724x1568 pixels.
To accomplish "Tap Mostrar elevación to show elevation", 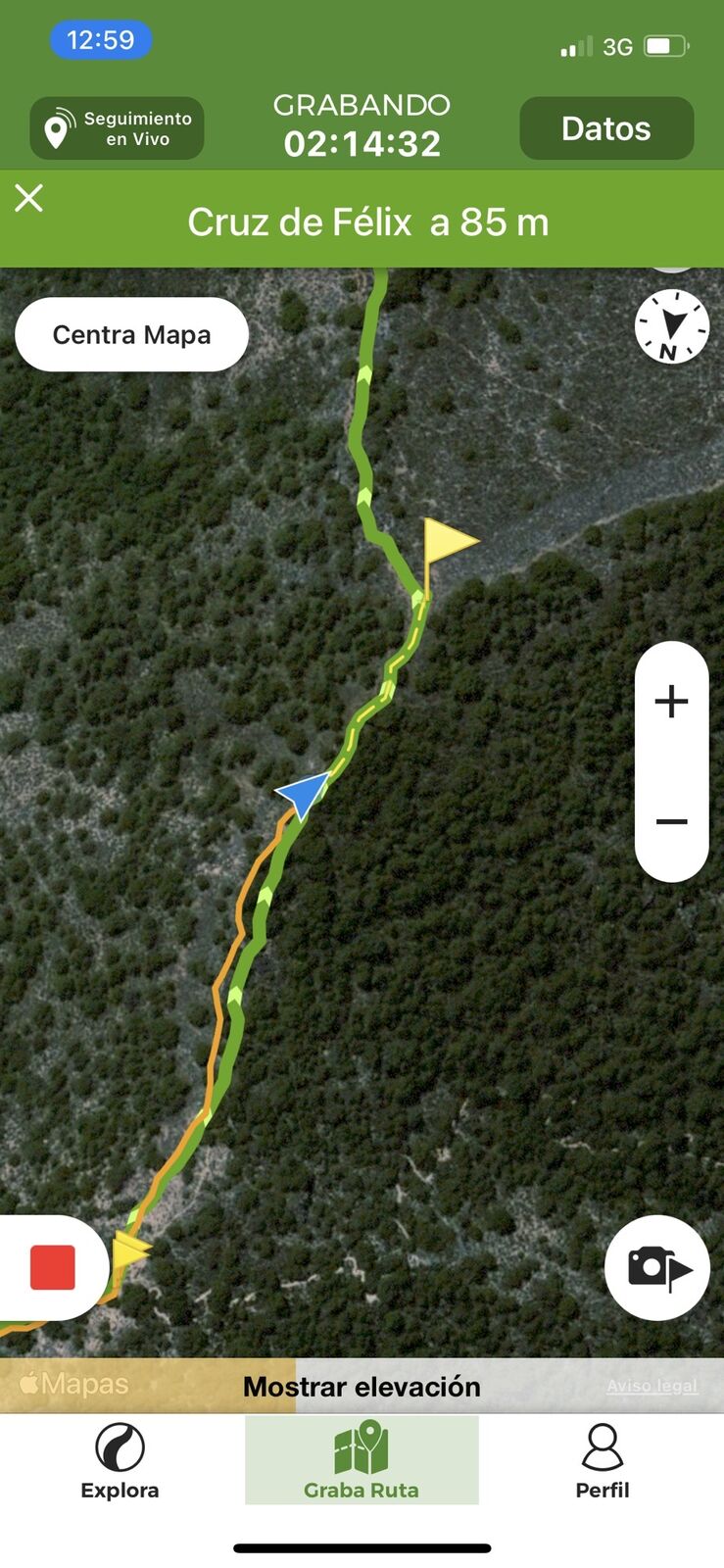I will click(x=362, y=1387).
